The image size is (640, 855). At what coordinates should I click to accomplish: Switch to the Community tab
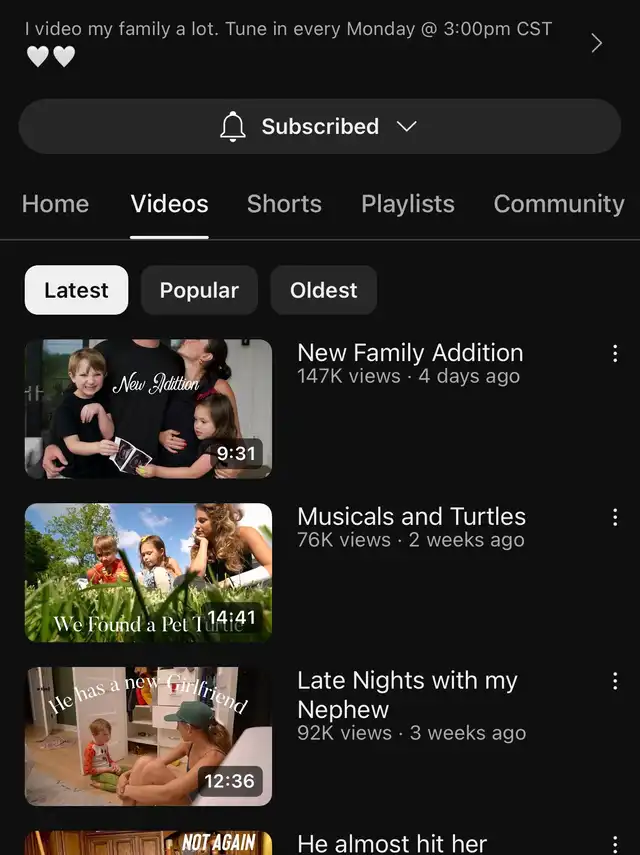[x=558, y=204]
